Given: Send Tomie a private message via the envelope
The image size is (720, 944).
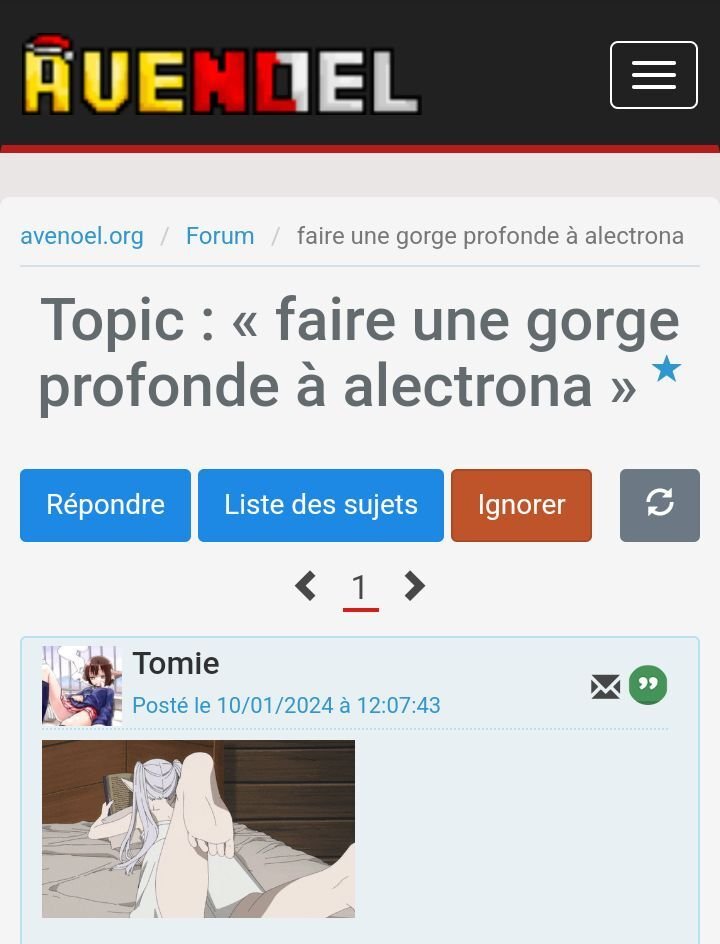Looking at the screenshot, I should click(x=606, y=686).
